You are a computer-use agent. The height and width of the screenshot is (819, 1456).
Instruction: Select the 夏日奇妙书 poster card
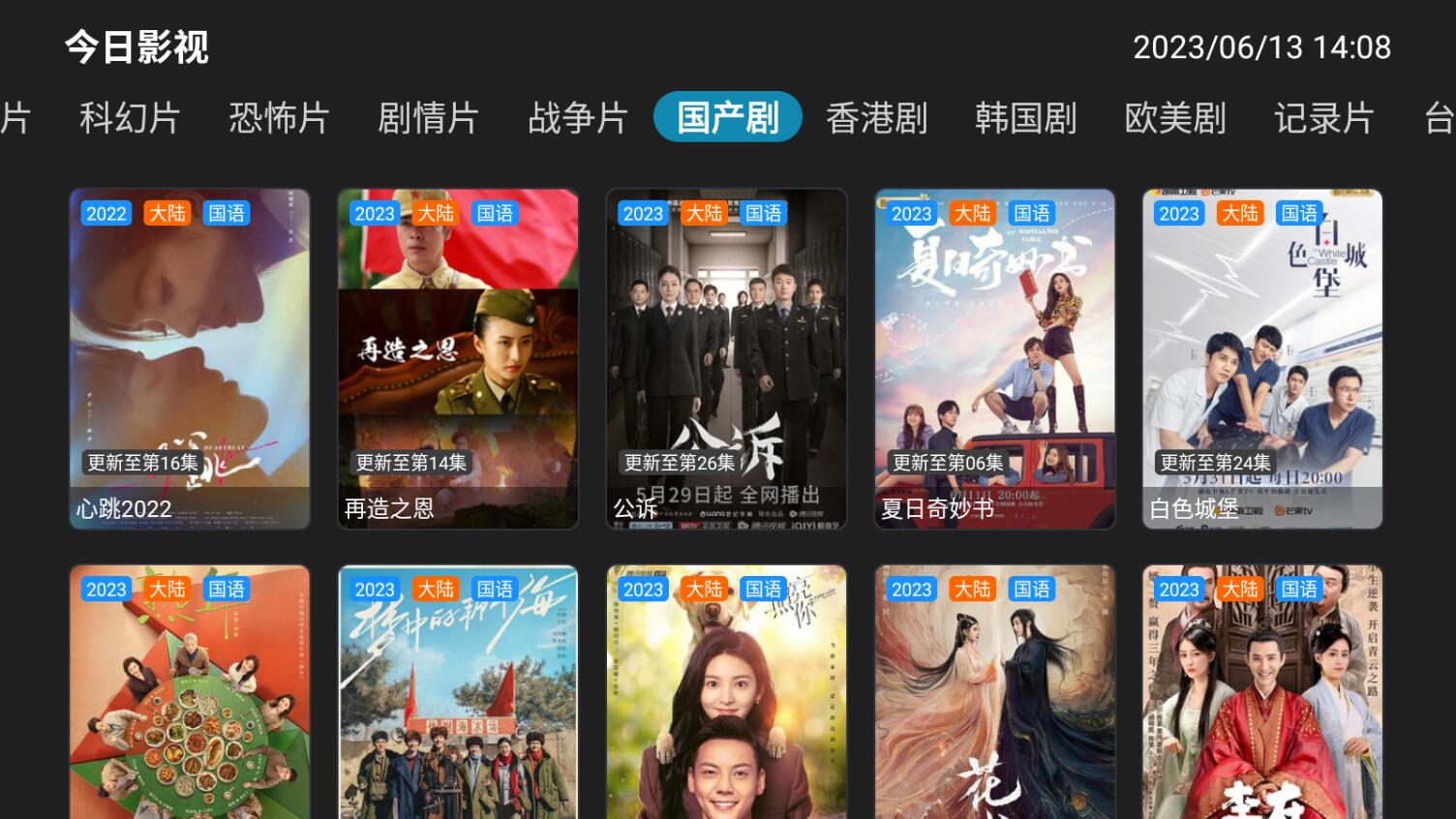pos(994,358)
